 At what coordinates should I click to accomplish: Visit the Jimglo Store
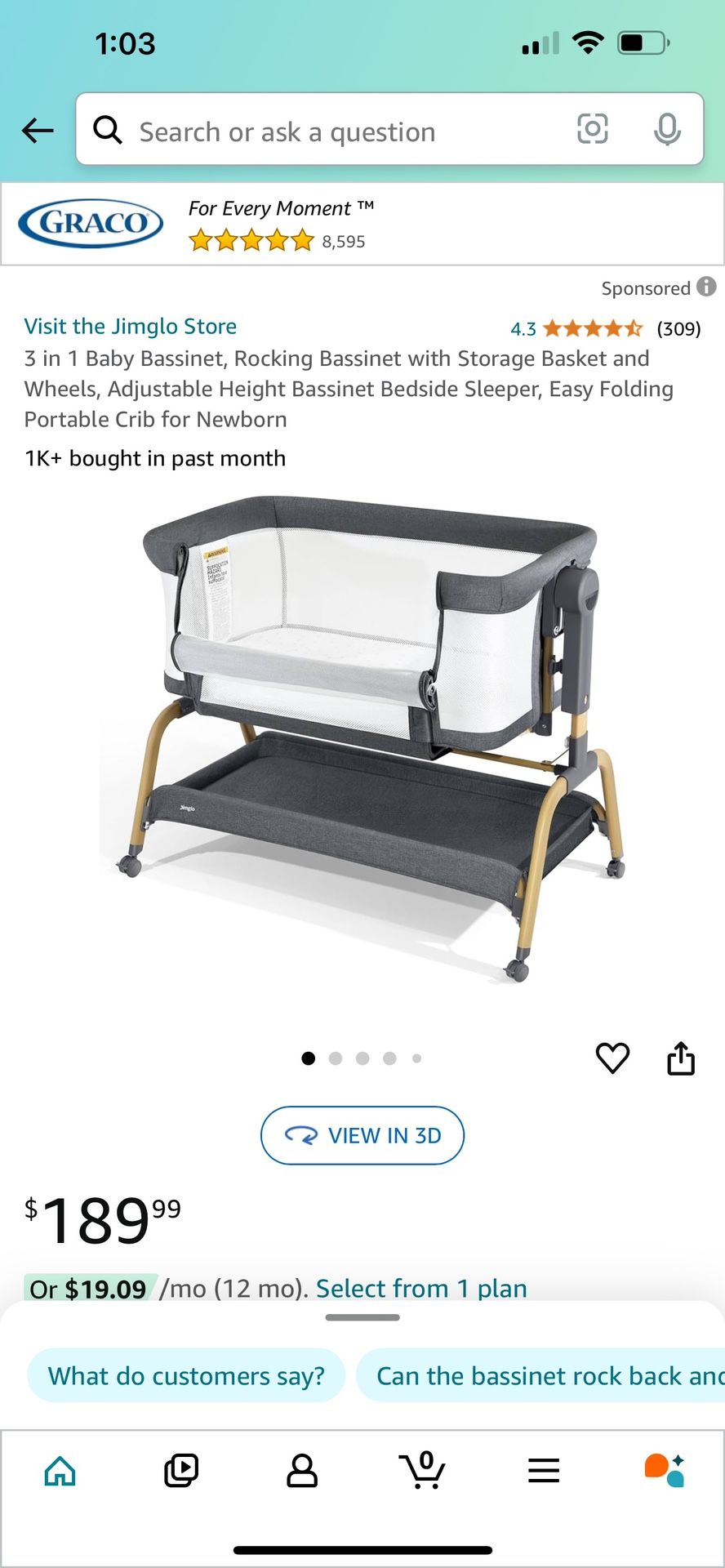click(131, 327)
